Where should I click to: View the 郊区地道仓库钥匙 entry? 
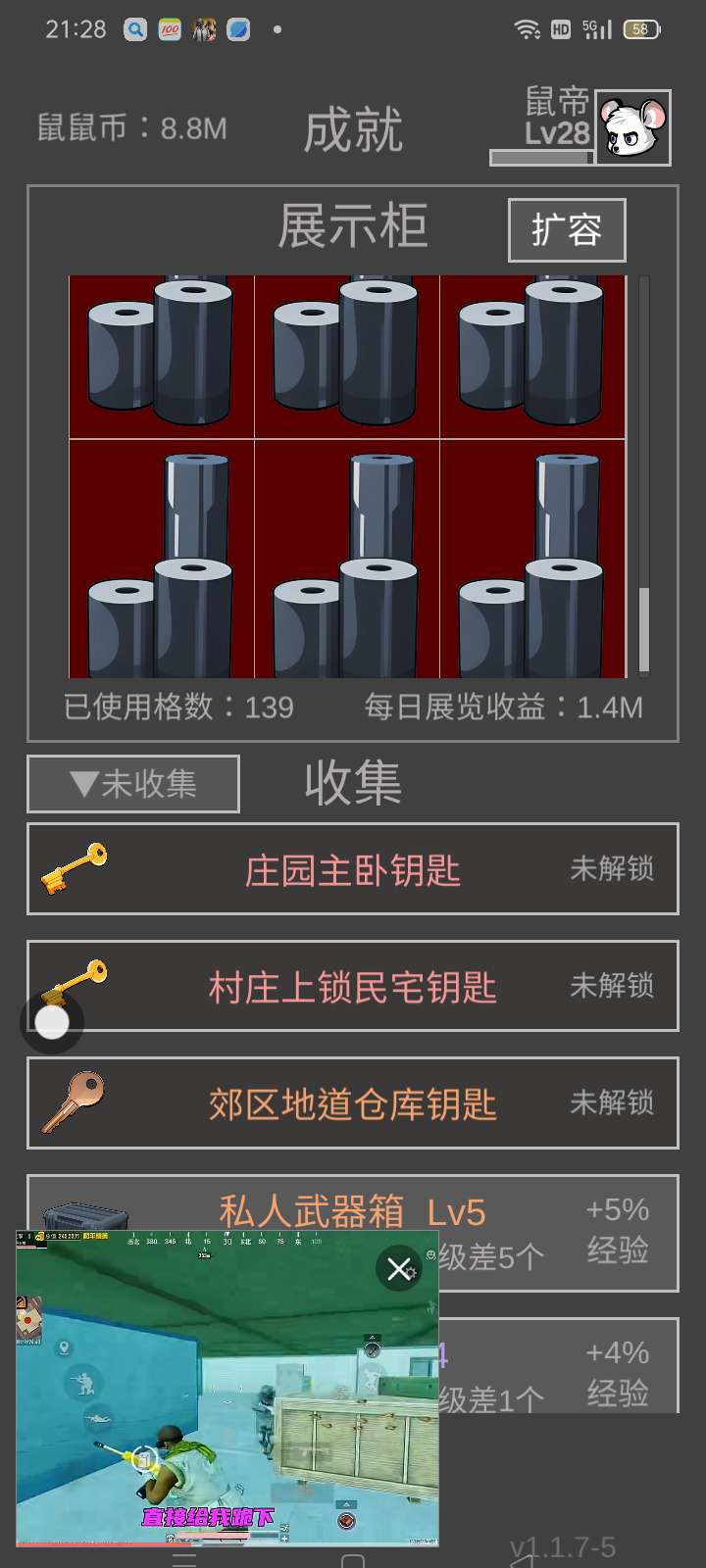(353, 1103)
